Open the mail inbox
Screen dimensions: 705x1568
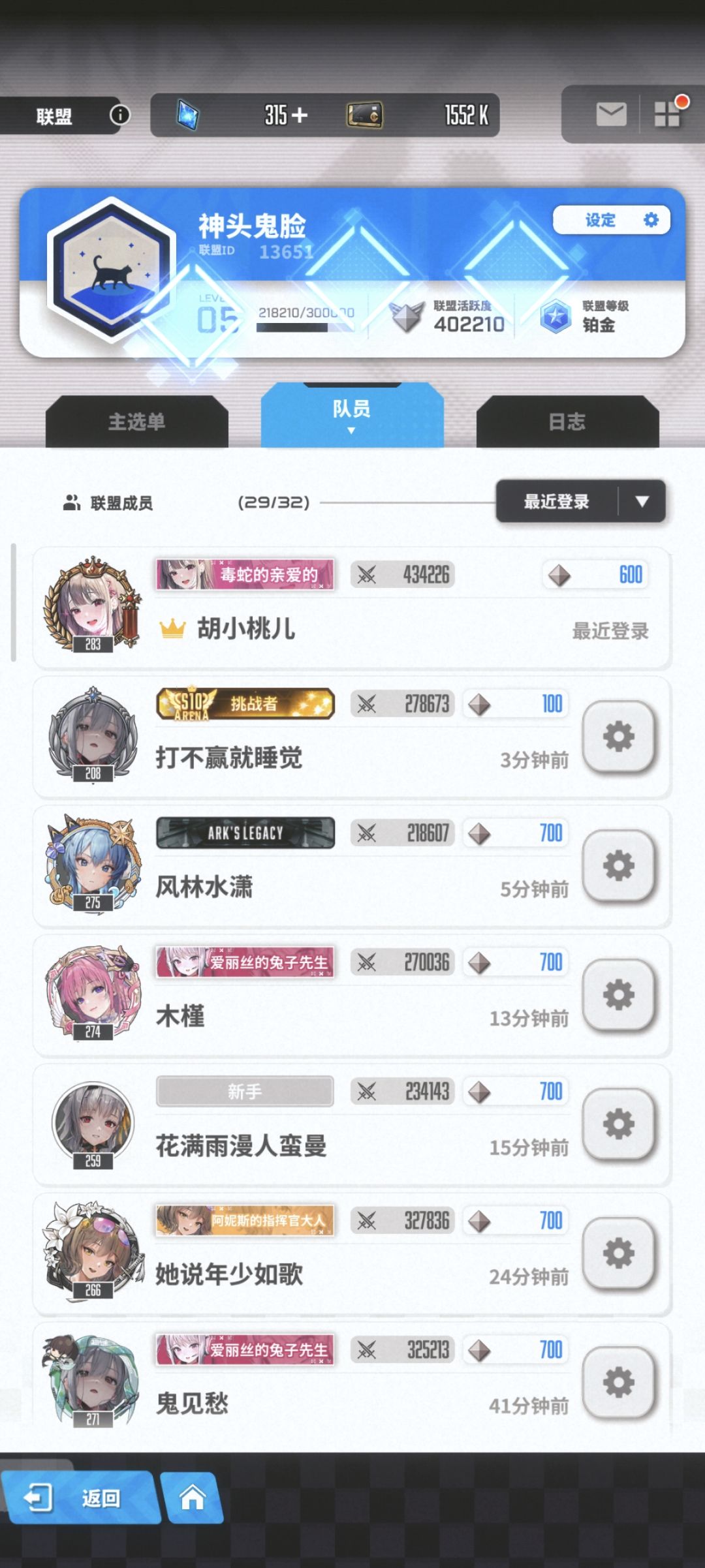click(x=611, y=115)
